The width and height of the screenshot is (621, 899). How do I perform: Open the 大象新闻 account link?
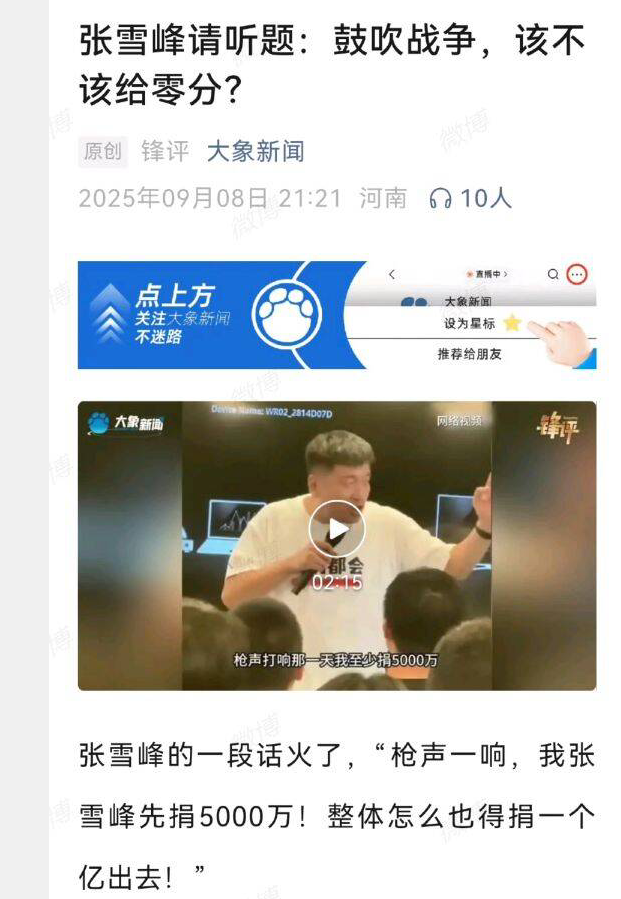[x=255, y=152]
